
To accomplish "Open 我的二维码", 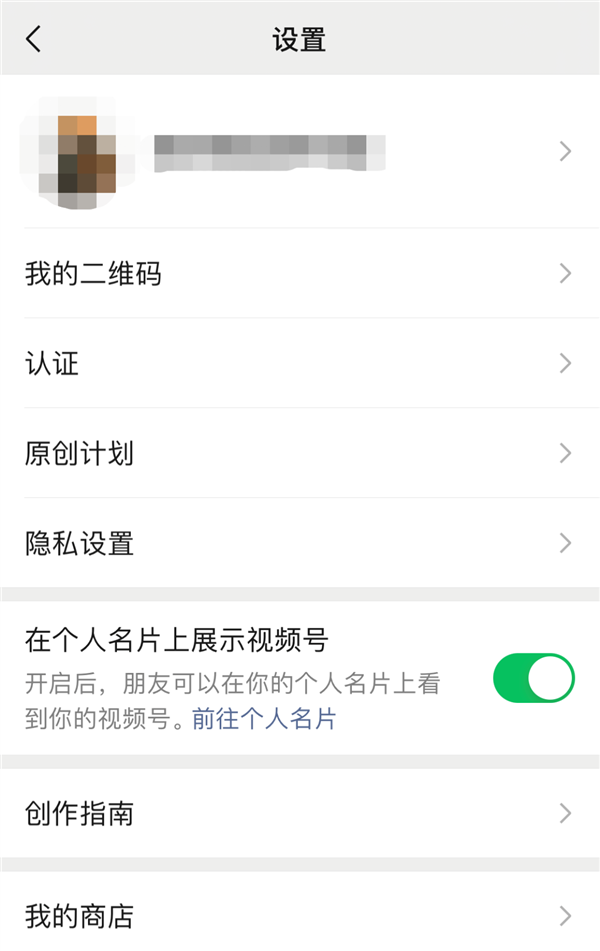I will tap(300, 274).
